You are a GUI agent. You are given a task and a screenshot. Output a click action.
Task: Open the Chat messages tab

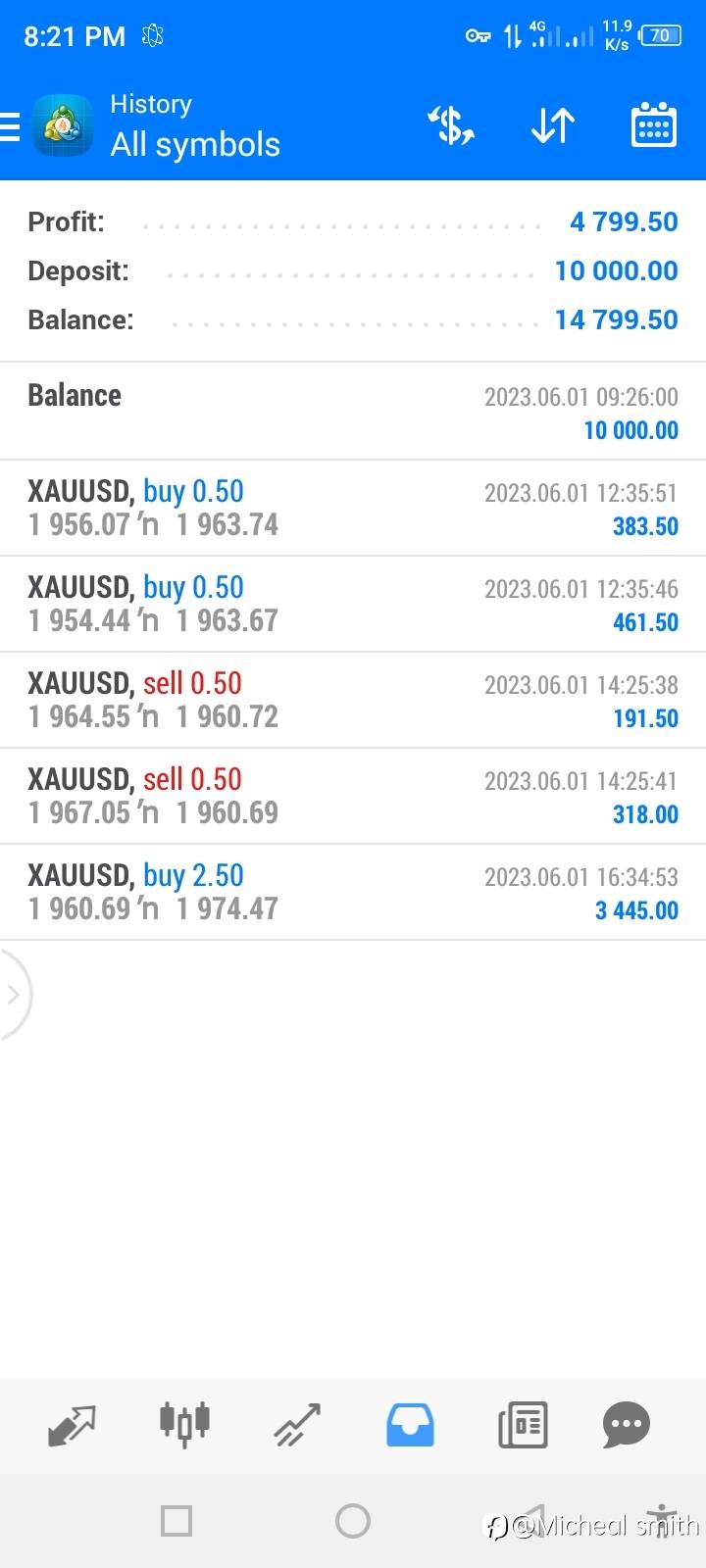tap(627, 1425)
